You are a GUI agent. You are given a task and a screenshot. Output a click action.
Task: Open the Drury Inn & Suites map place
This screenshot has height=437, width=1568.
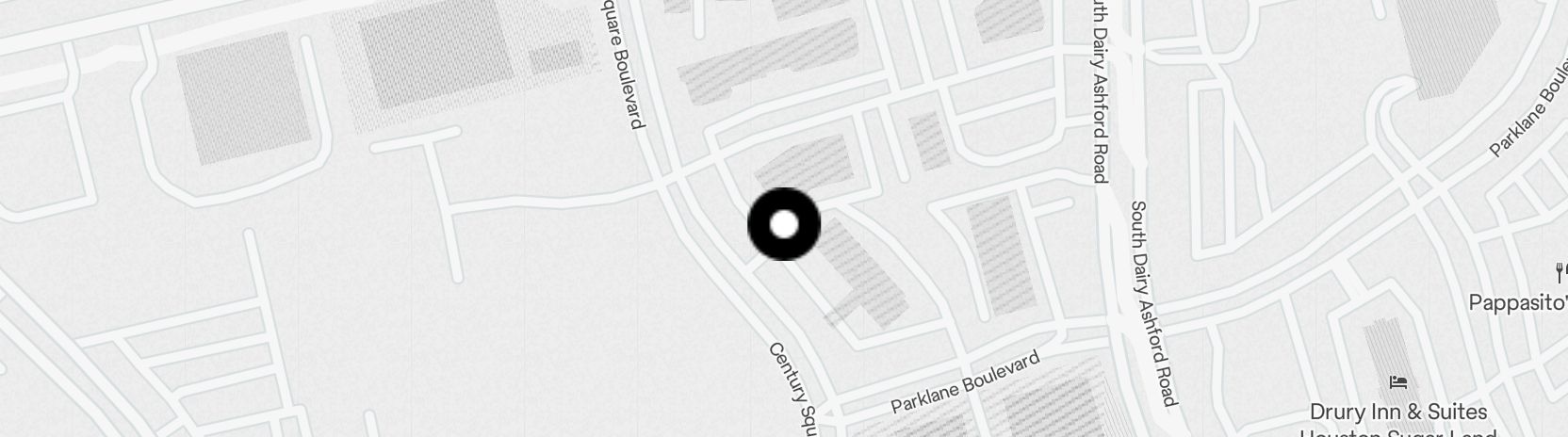click(1398, 382)
